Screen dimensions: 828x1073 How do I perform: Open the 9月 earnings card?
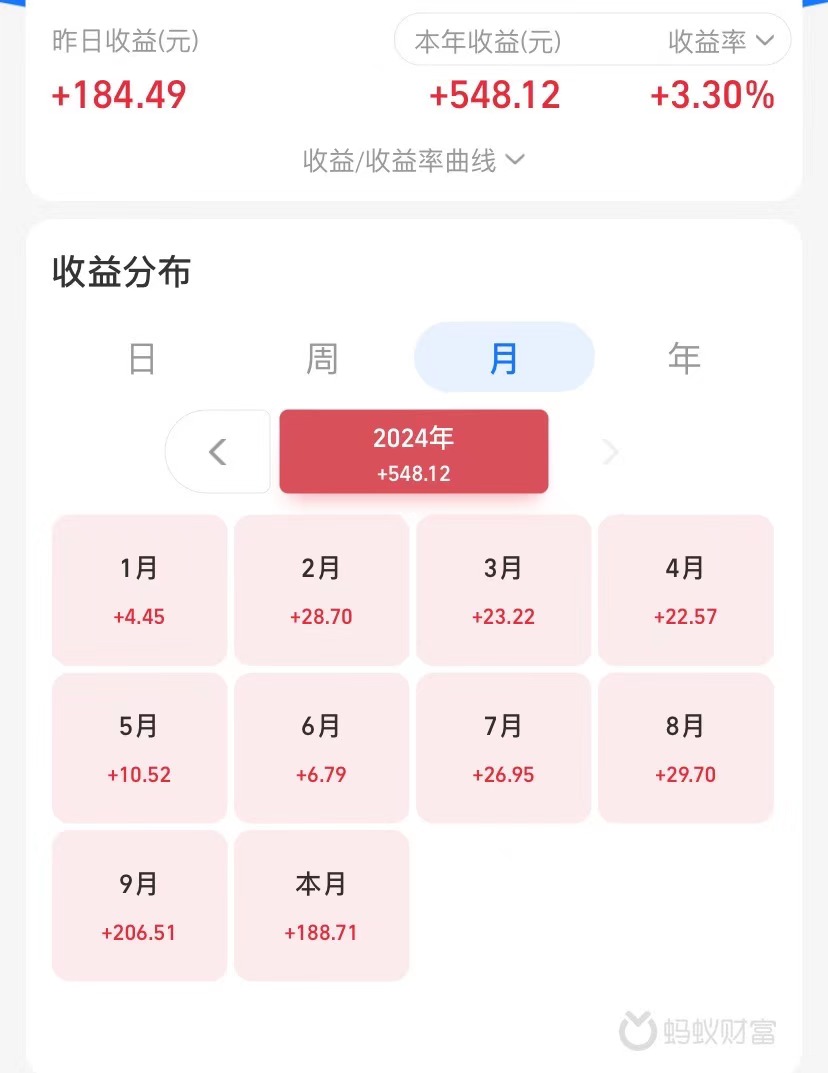[x=139, y=906]
